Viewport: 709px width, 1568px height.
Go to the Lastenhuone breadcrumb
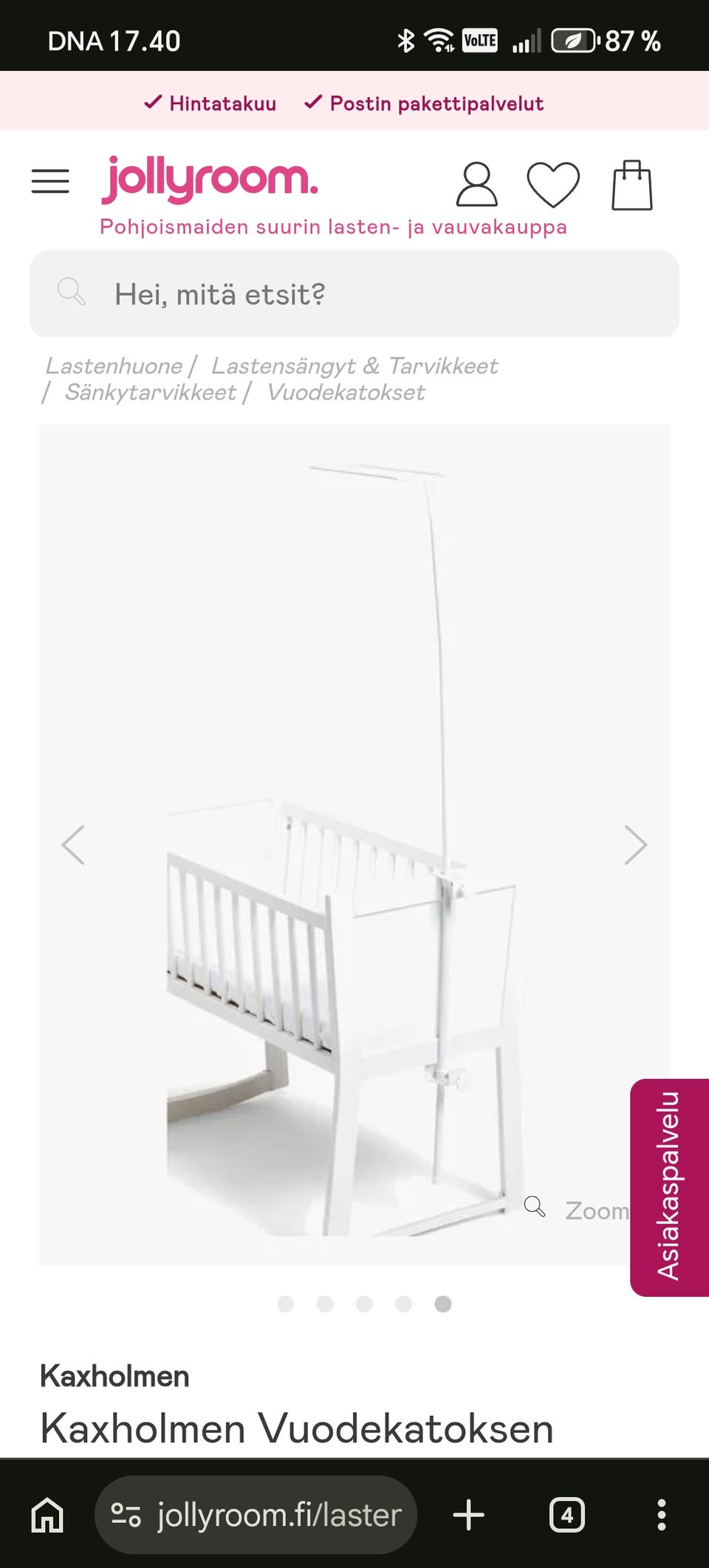click(x=114, y=366)
